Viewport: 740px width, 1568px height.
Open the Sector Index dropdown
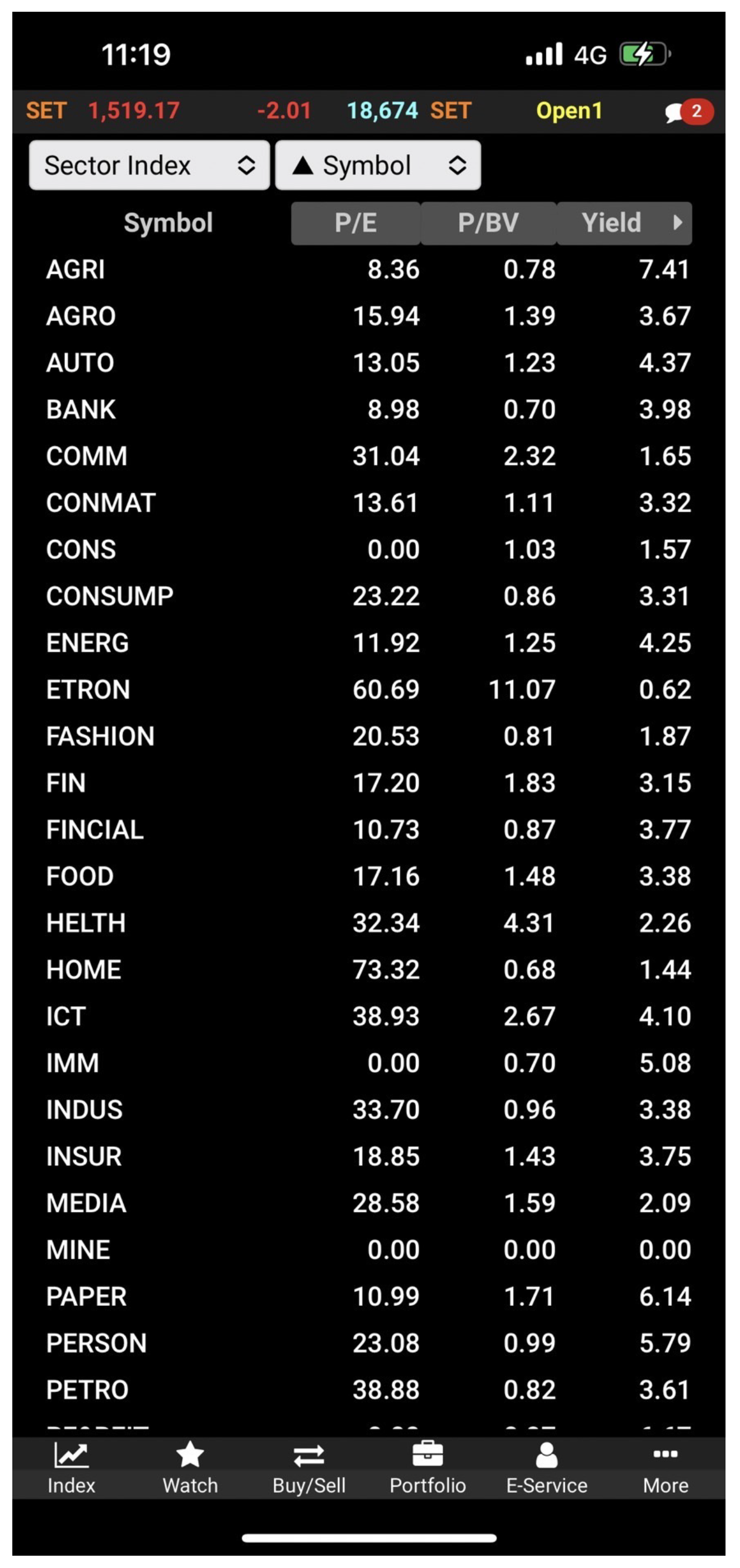pyautogui.click(x=149, y=166)
